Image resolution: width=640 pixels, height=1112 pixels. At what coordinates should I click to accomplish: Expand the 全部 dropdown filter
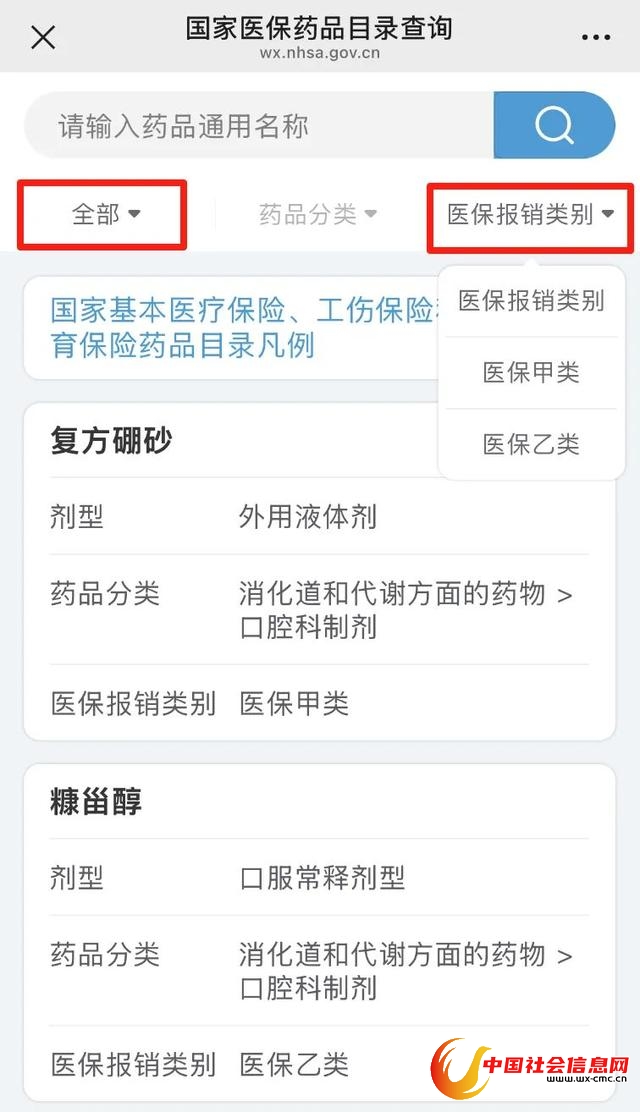point(104,214)
